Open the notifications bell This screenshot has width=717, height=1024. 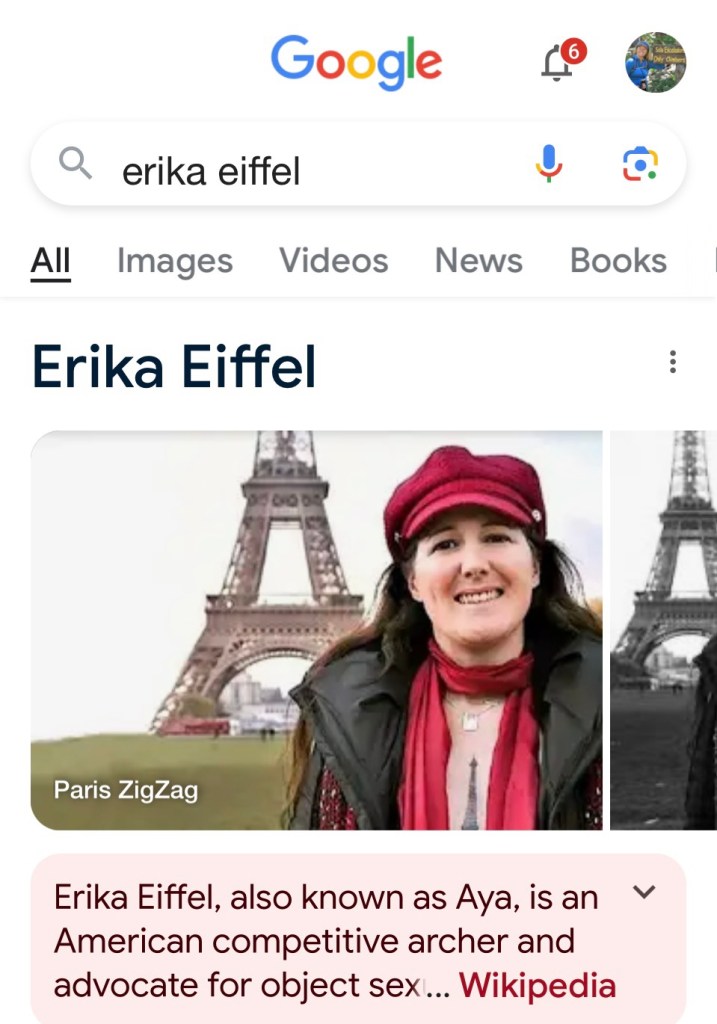click(x=557, y=63)
